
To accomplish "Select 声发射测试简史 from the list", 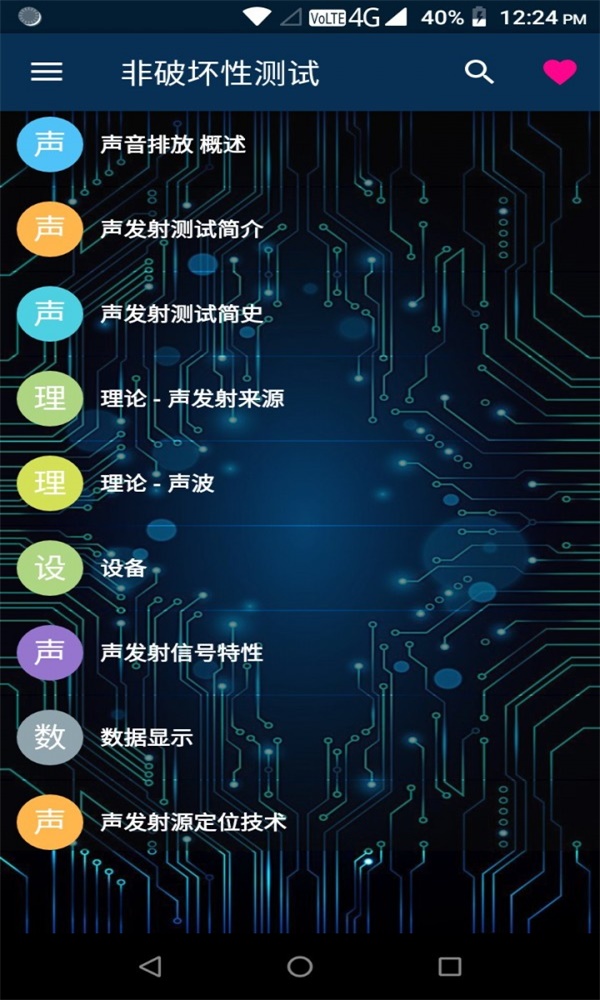I will [x=300, y=314].
